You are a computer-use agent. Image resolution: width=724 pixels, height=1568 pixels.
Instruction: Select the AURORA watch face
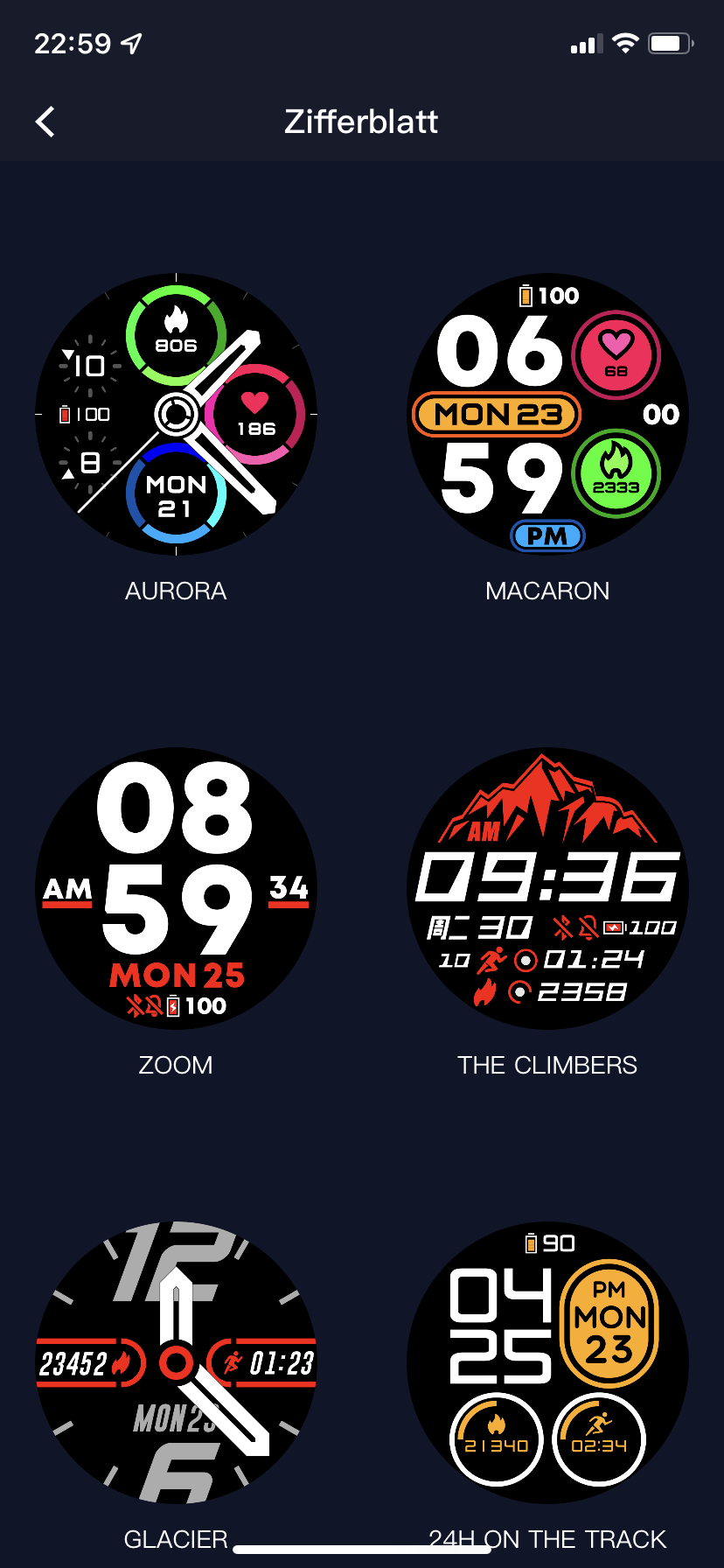[x=176, y=415]
